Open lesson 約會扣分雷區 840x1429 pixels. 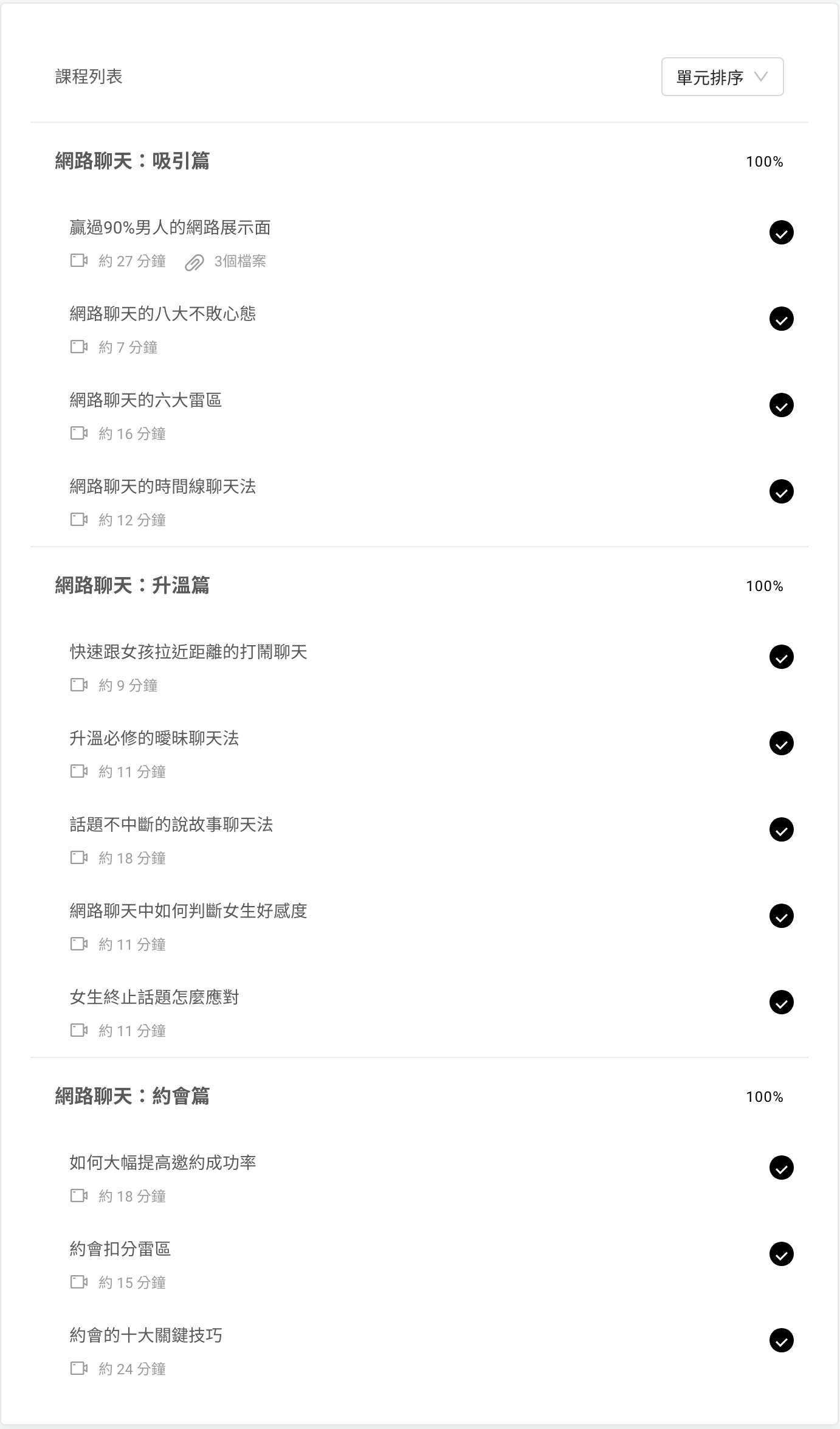120,1250
